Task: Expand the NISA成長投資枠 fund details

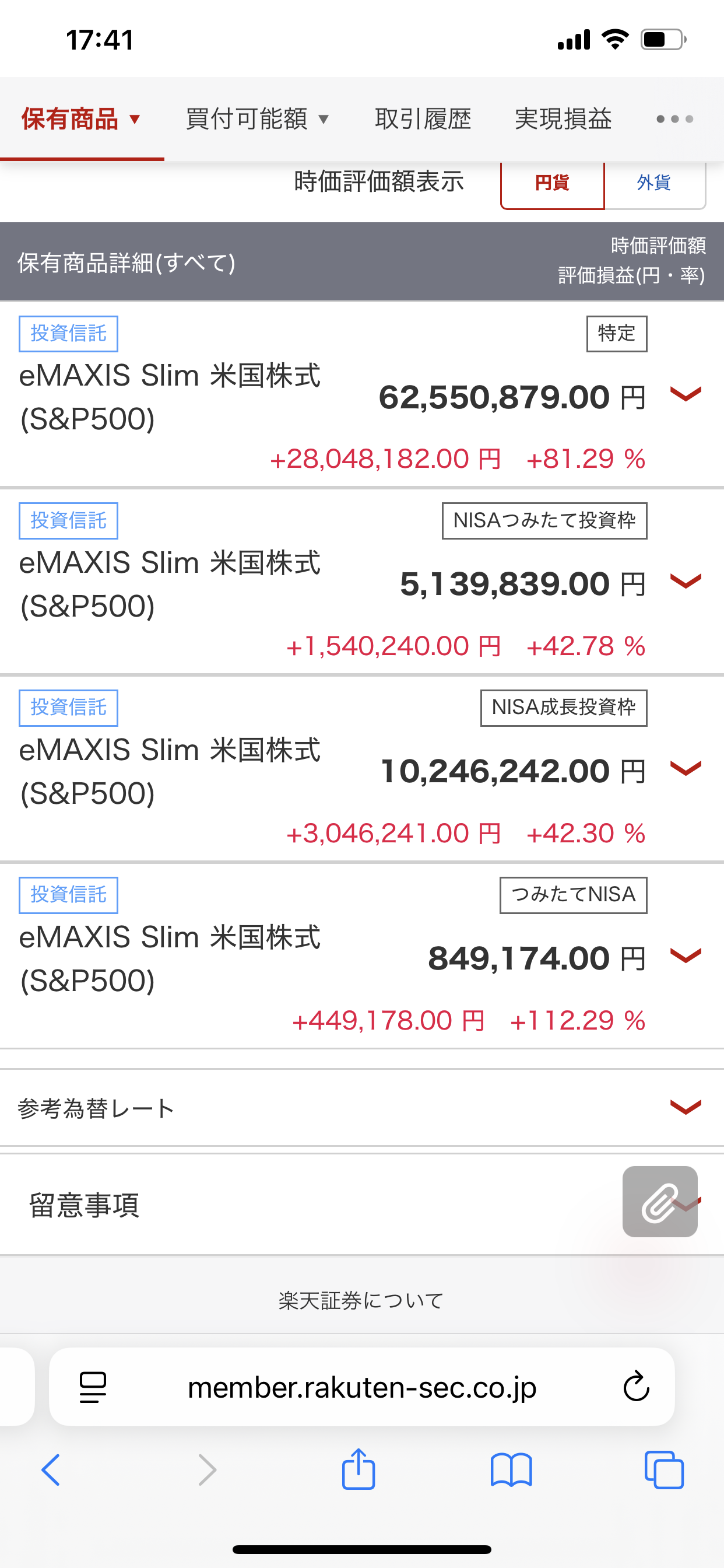Action: [686, 769]
